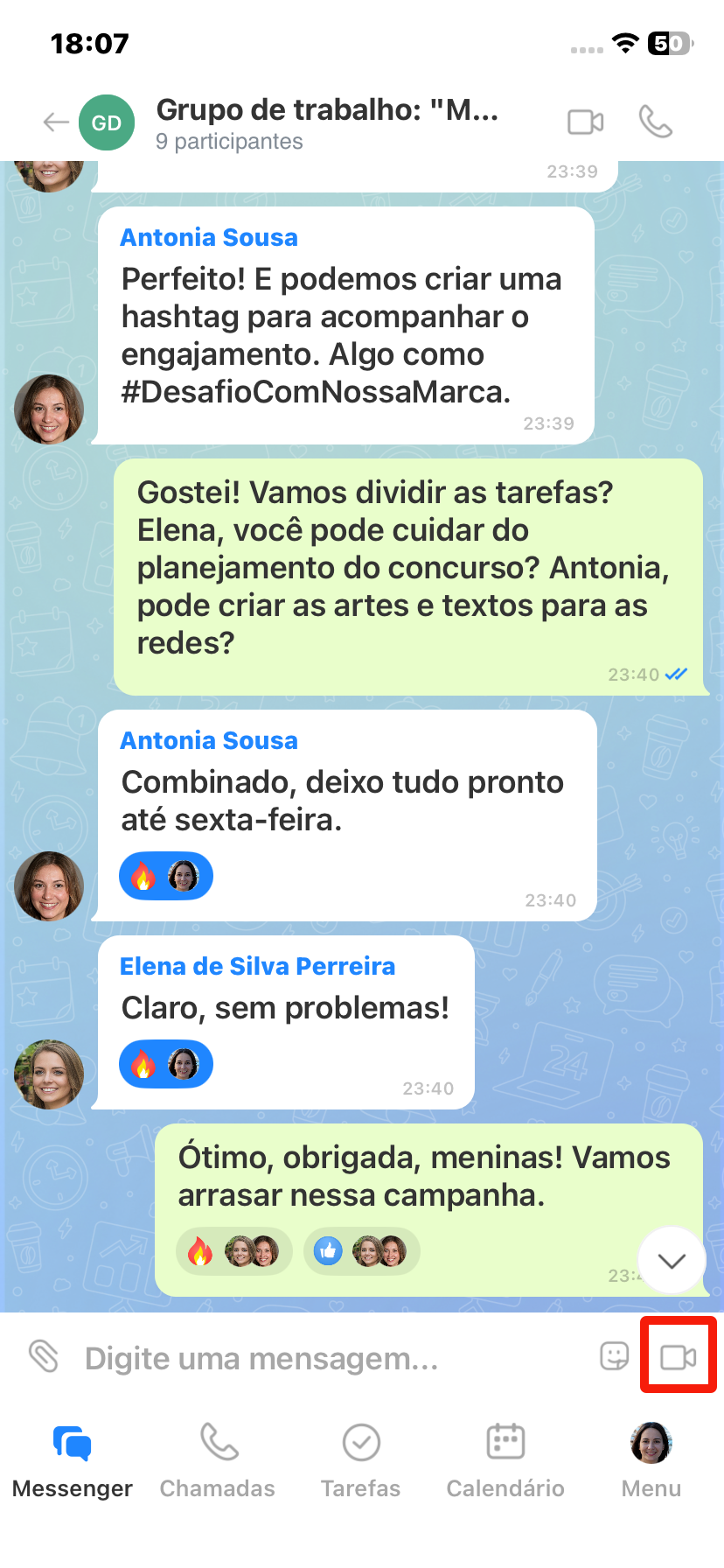The width and height of the screenshot is (724, 1568).
Task: Attach a file using the paperclip
Action: (x=44, y=1357)
